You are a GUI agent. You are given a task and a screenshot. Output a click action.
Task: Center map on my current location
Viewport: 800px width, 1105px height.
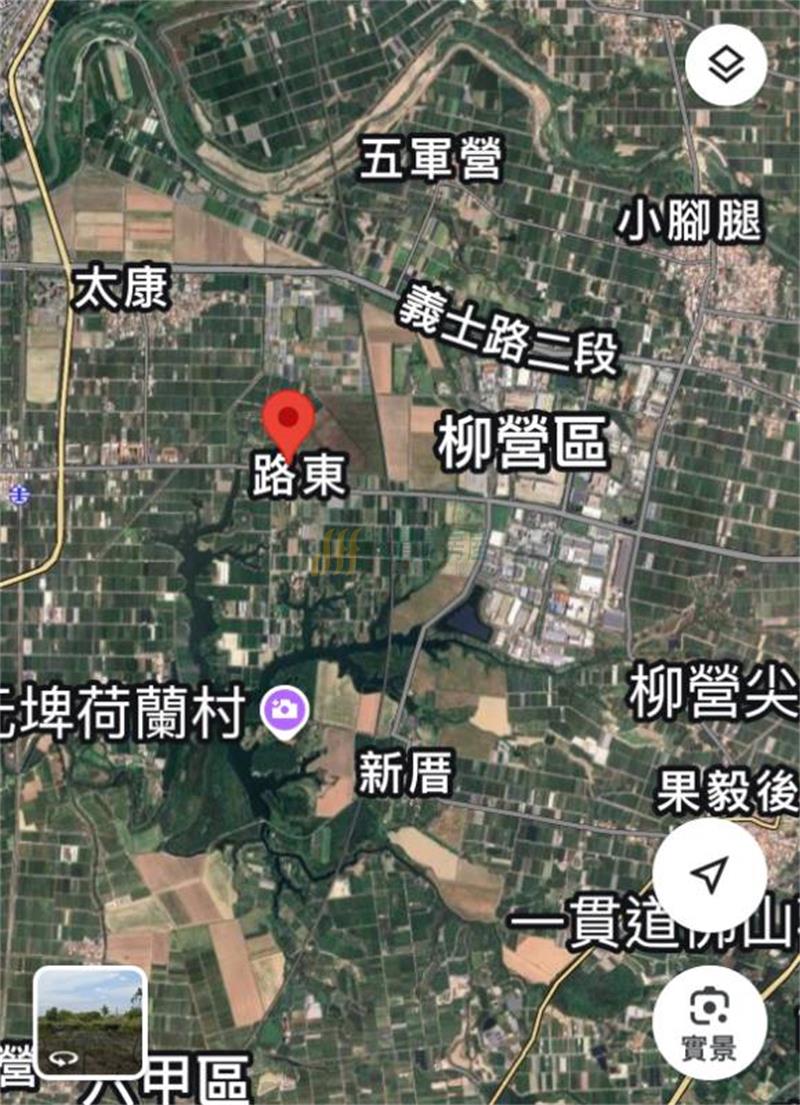click(x=709, y=876)
